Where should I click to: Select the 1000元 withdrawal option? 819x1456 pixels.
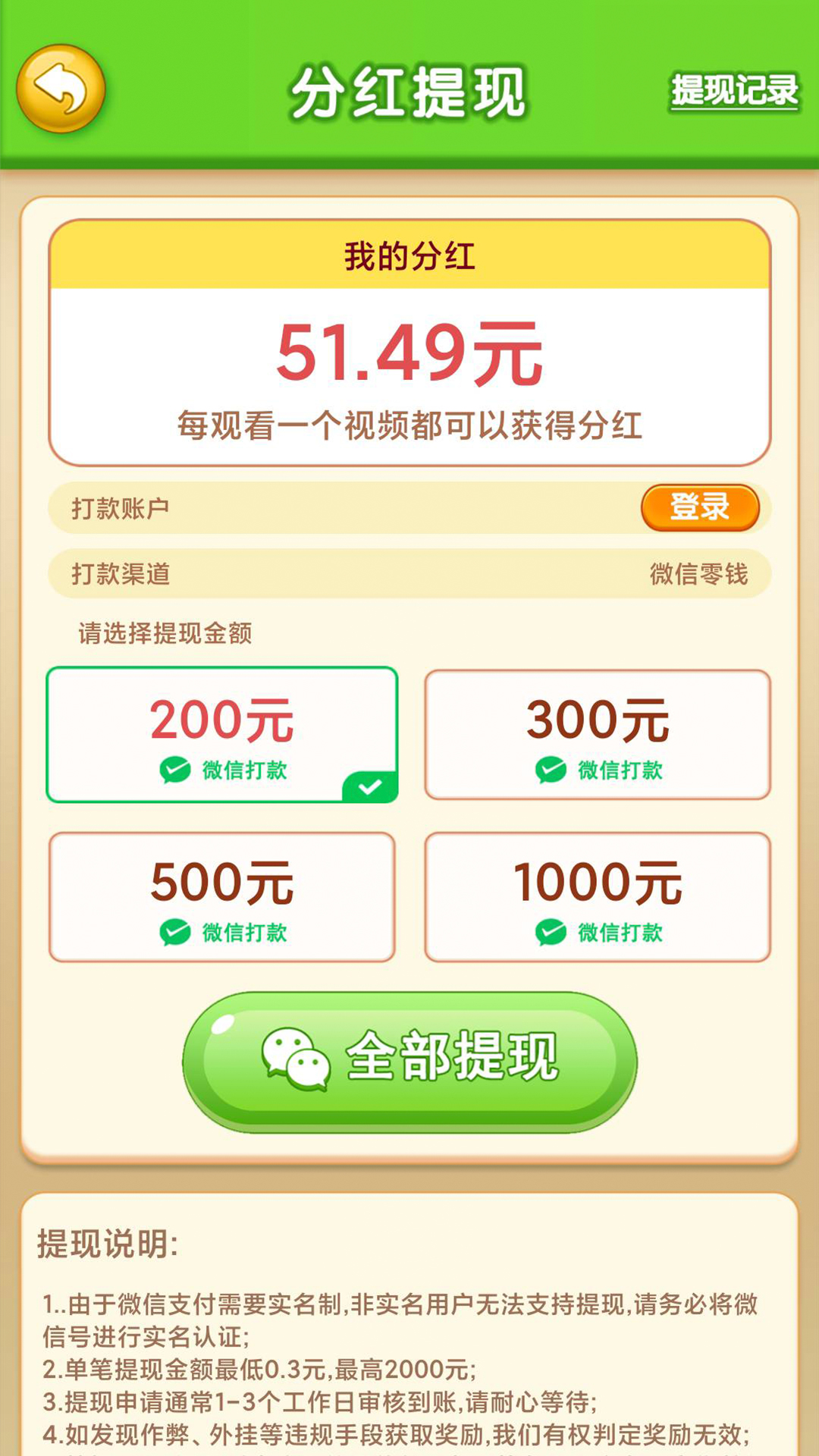pos(598,896)
